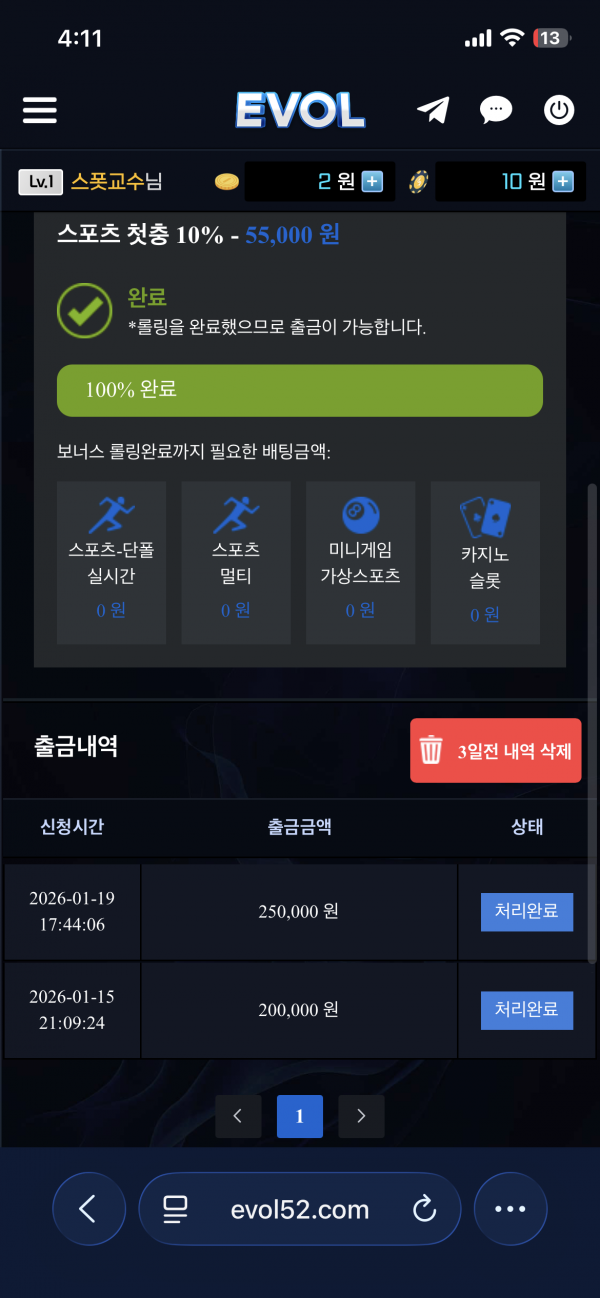Open the hamburger menu
The height and width of the screenshot is (1298, 600).
(40, 110)
